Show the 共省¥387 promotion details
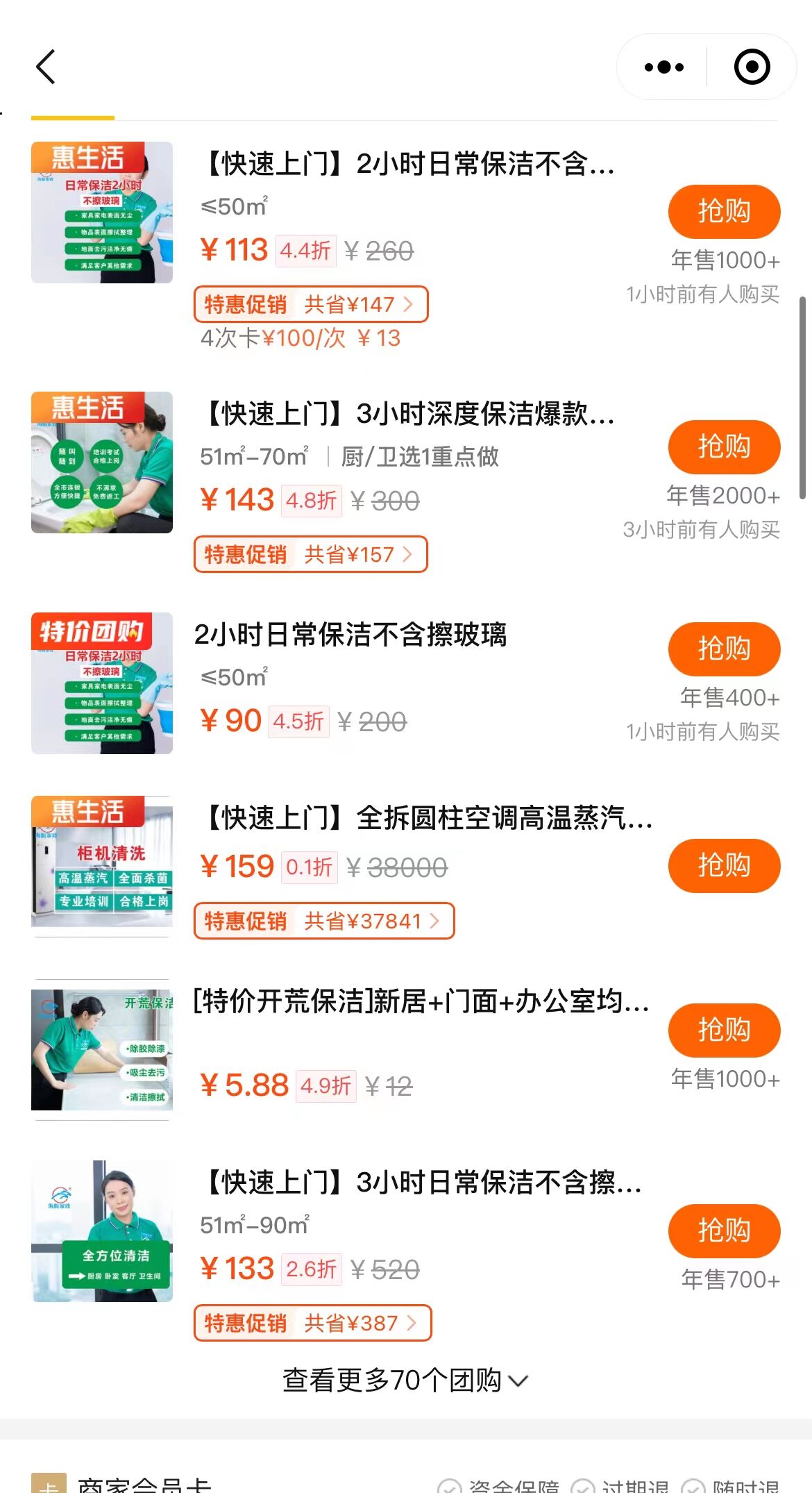The width and height of the screenshot is (812, 1493). pos(312,1323)
